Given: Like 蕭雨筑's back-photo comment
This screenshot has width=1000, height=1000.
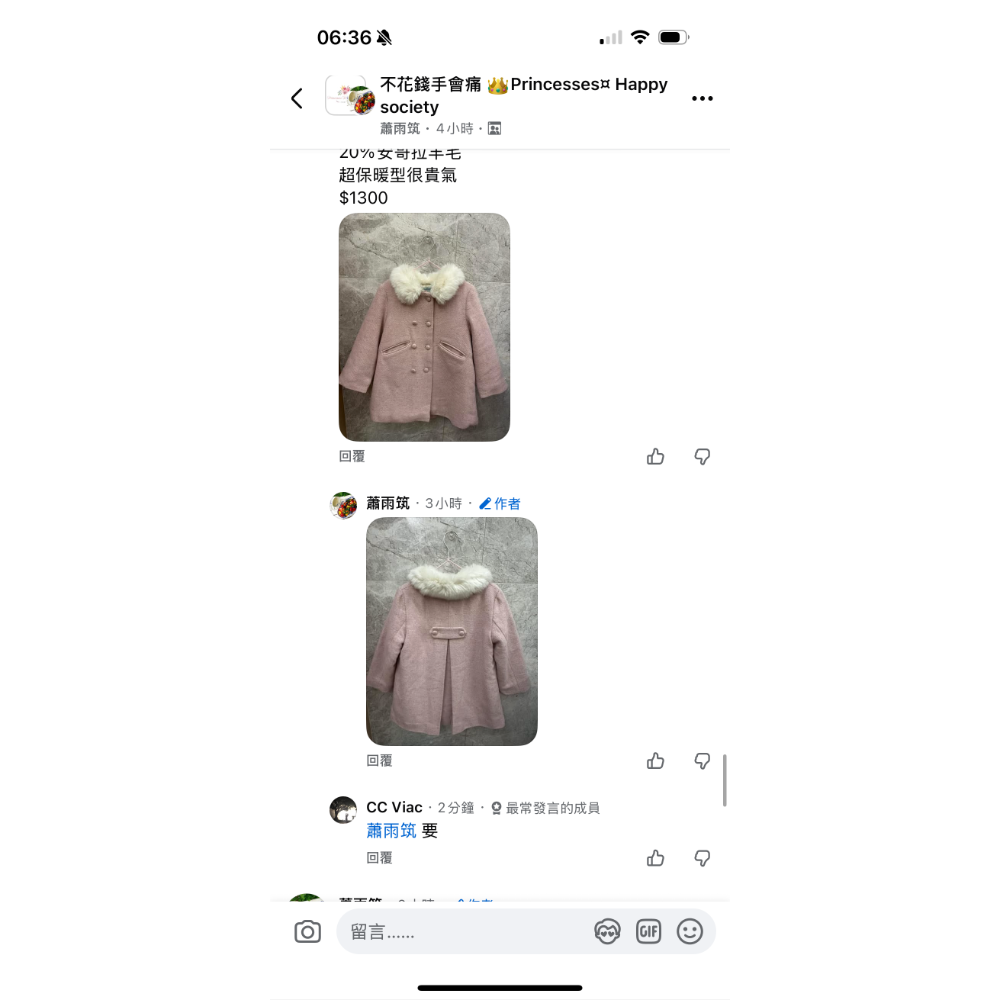Looking at the screenshot, I should [655, 761].
